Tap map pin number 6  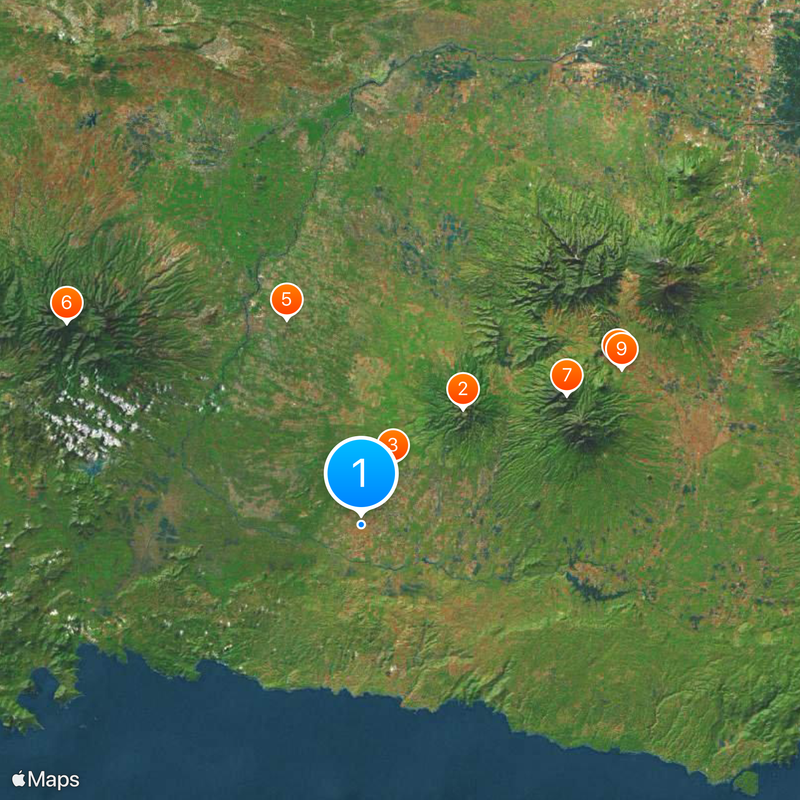click(66, 302)
